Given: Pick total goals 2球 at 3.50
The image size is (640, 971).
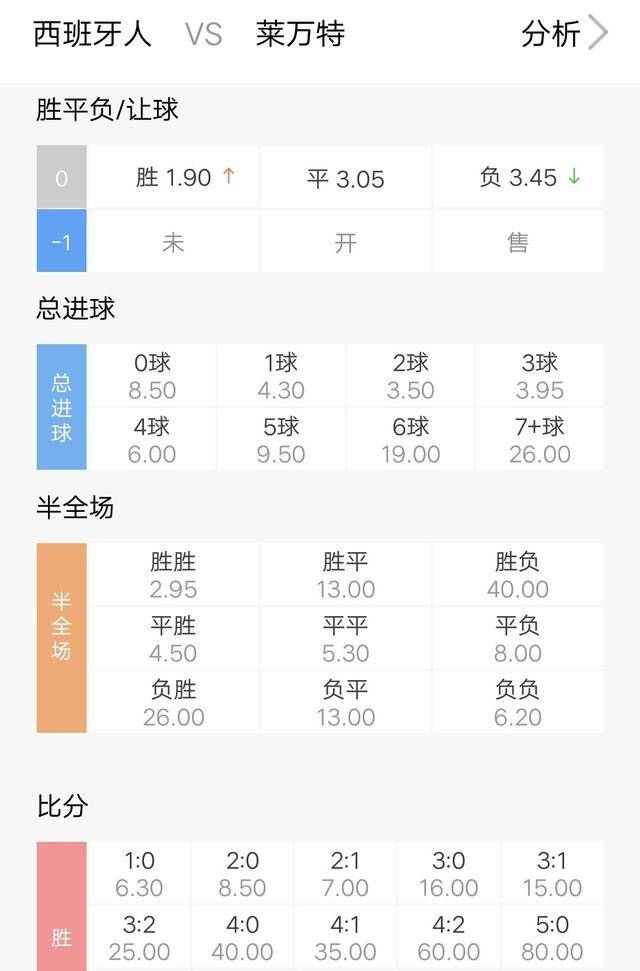Looking at the screenshot, I should [x=410, y=376].
